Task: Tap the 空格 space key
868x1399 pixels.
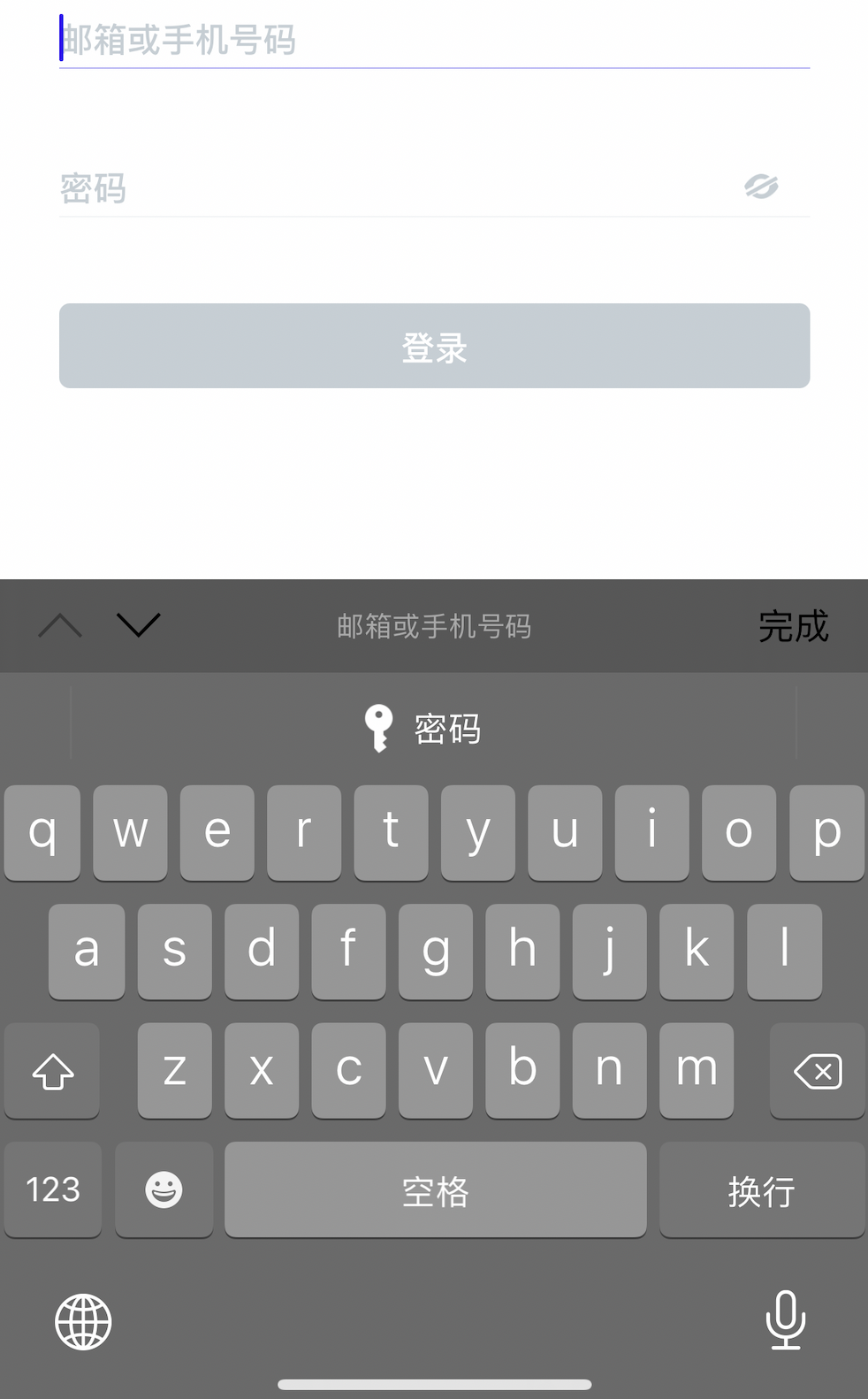Action: pos(435,1190)
